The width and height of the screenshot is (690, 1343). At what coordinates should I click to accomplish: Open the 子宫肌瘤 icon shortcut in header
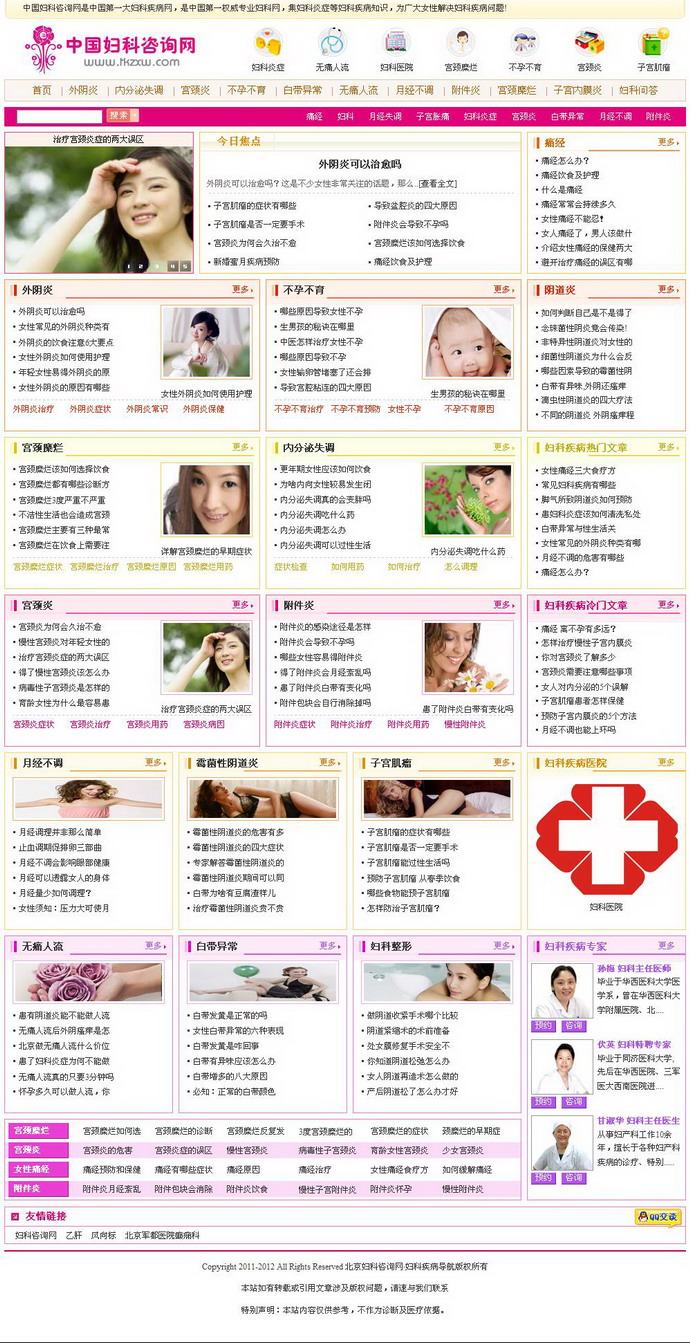pos(653,50)
